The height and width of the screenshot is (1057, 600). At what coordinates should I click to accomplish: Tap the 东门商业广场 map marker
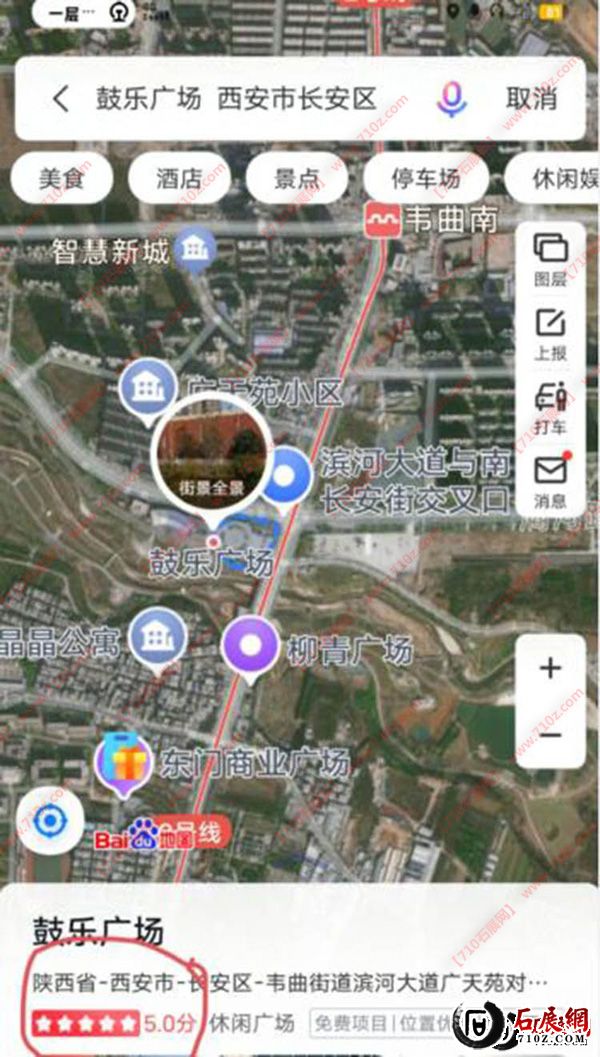click(123, 764)
